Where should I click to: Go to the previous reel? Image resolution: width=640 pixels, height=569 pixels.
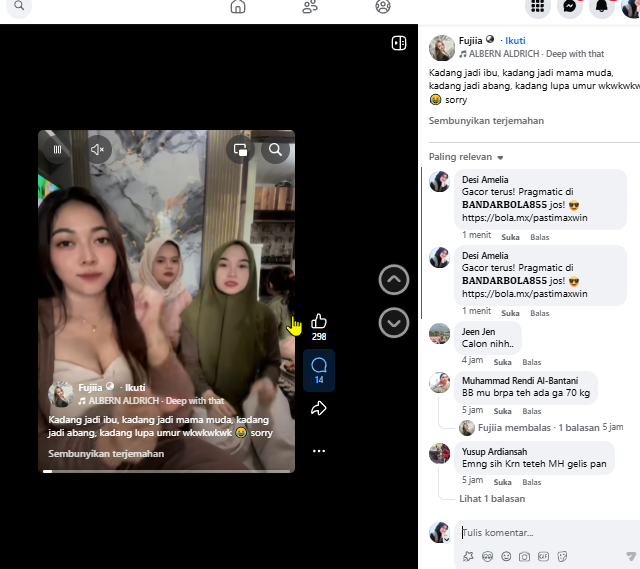coord(393,280)
